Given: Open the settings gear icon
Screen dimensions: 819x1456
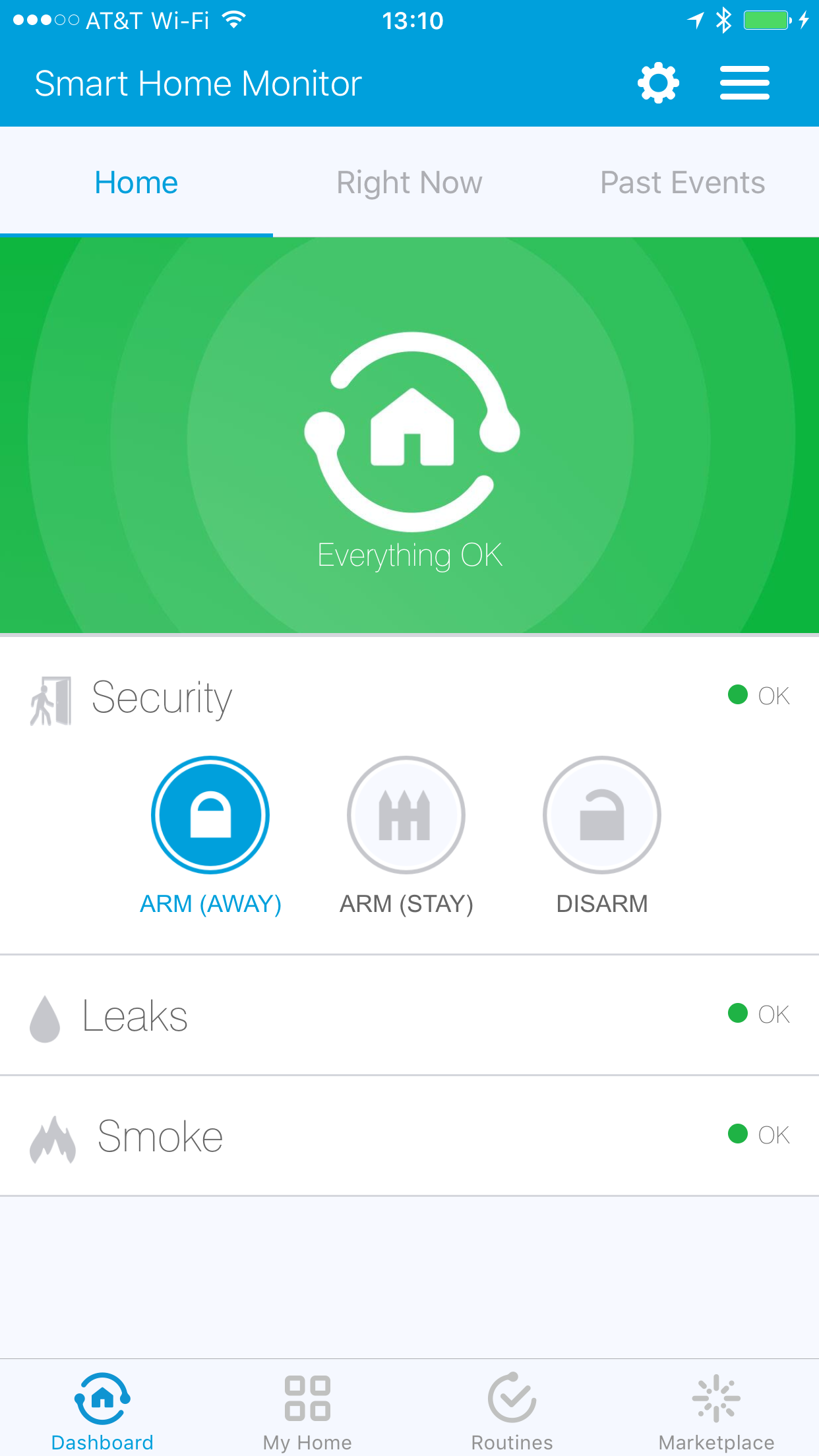Looking at the screenshot, I should [658, 83].
